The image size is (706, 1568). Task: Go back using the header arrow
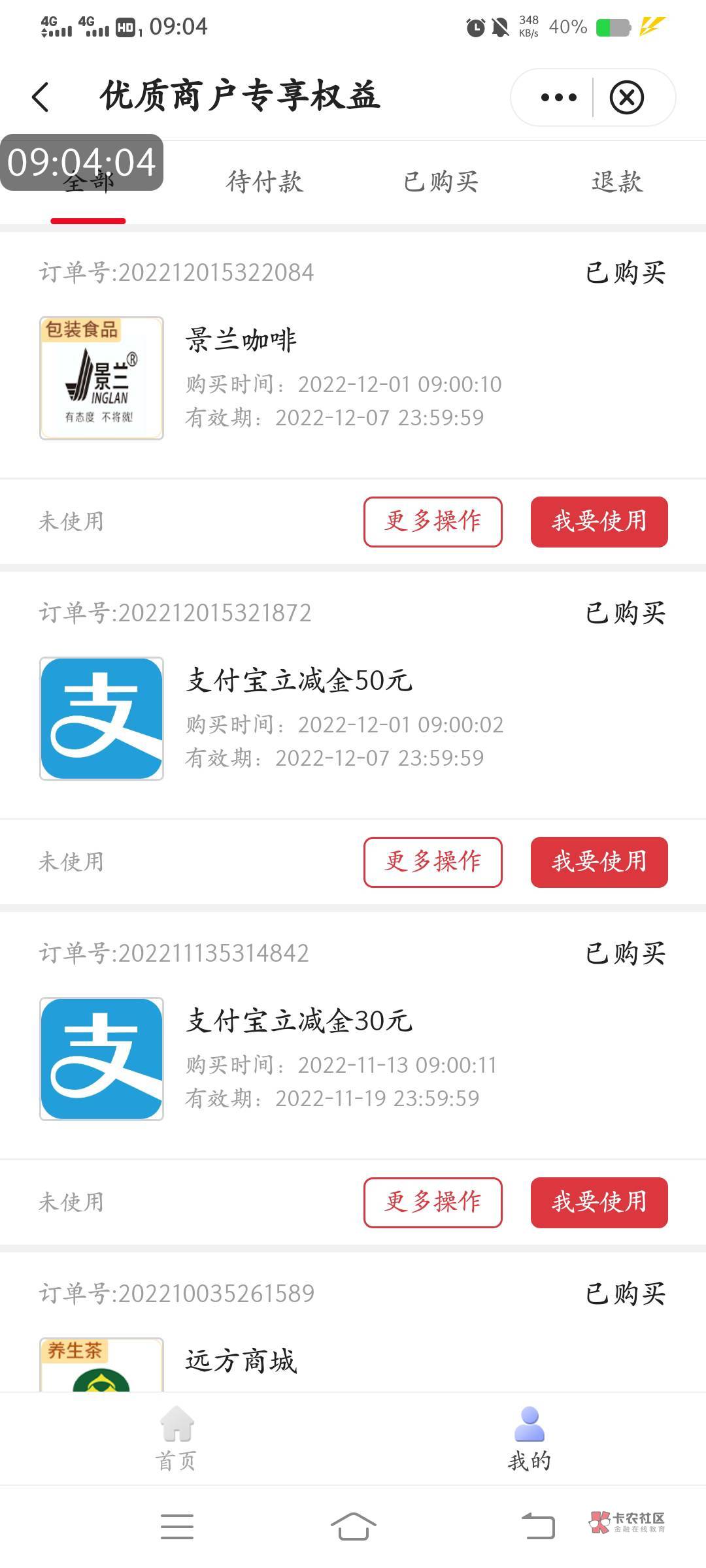pyautogui.click(x=41, y=97)
